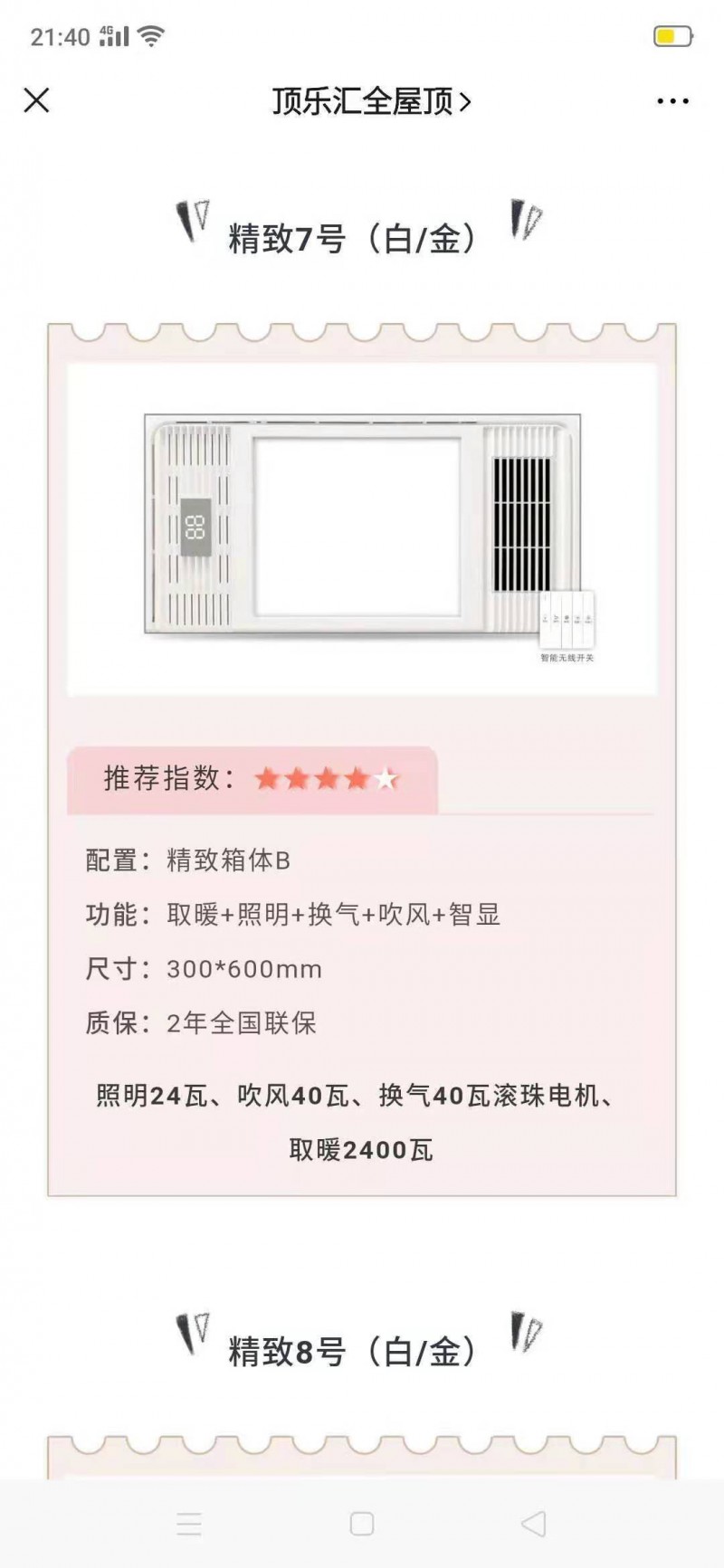Screen dimensions: 724x1568
Task: Go to the home screen
Action: click(362, 1524)
